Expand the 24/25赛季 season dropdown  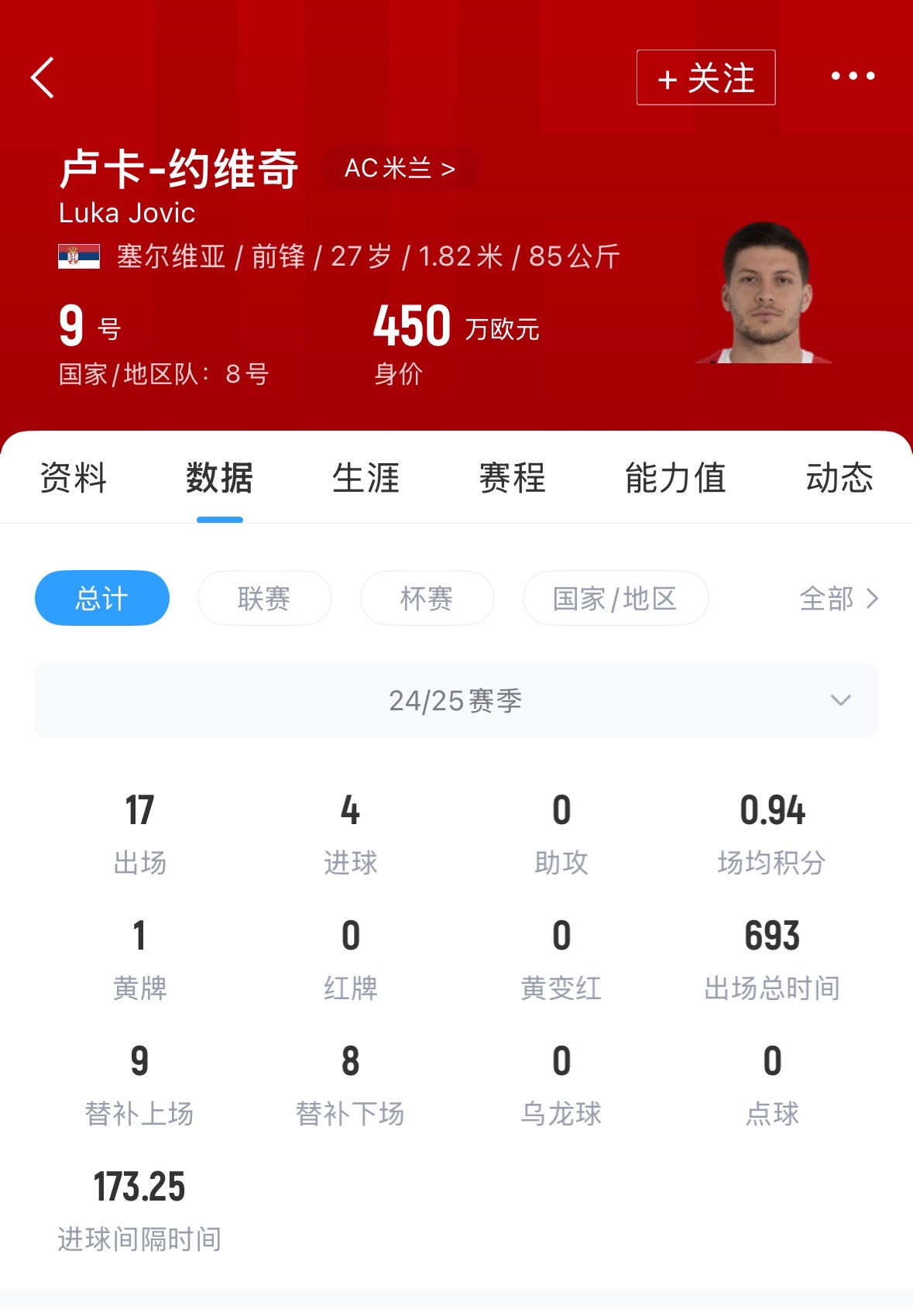tap(456, 700)
